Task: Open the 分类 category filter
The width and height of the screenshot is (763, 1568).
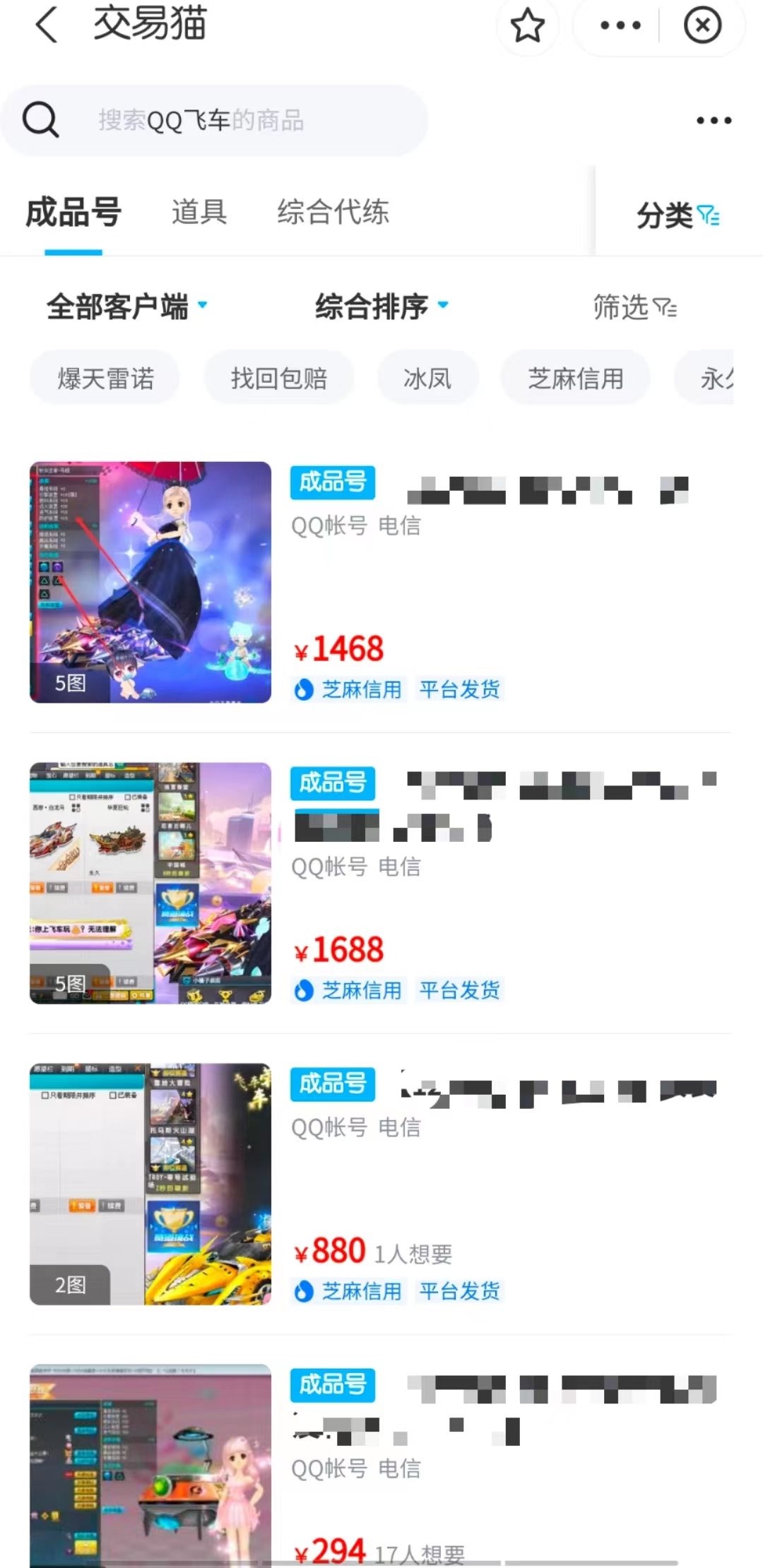Action: click(677, 215)
